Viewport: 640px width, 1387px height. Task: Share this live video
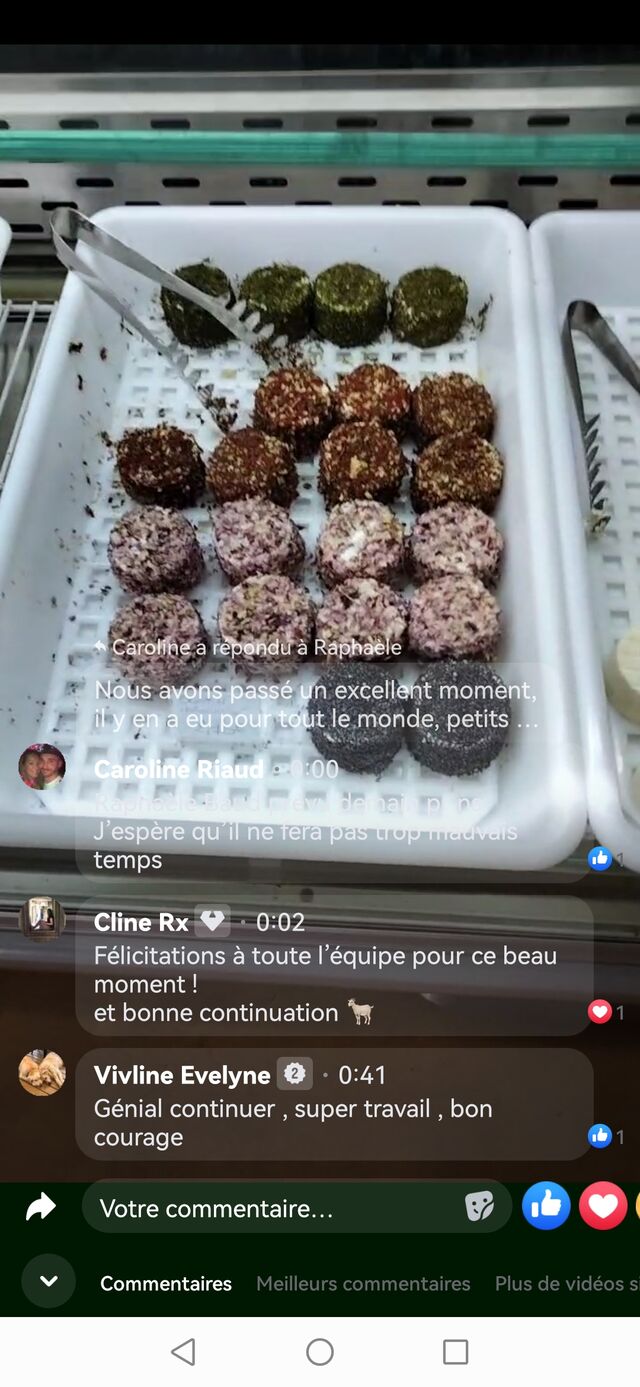click(40, 1208)
